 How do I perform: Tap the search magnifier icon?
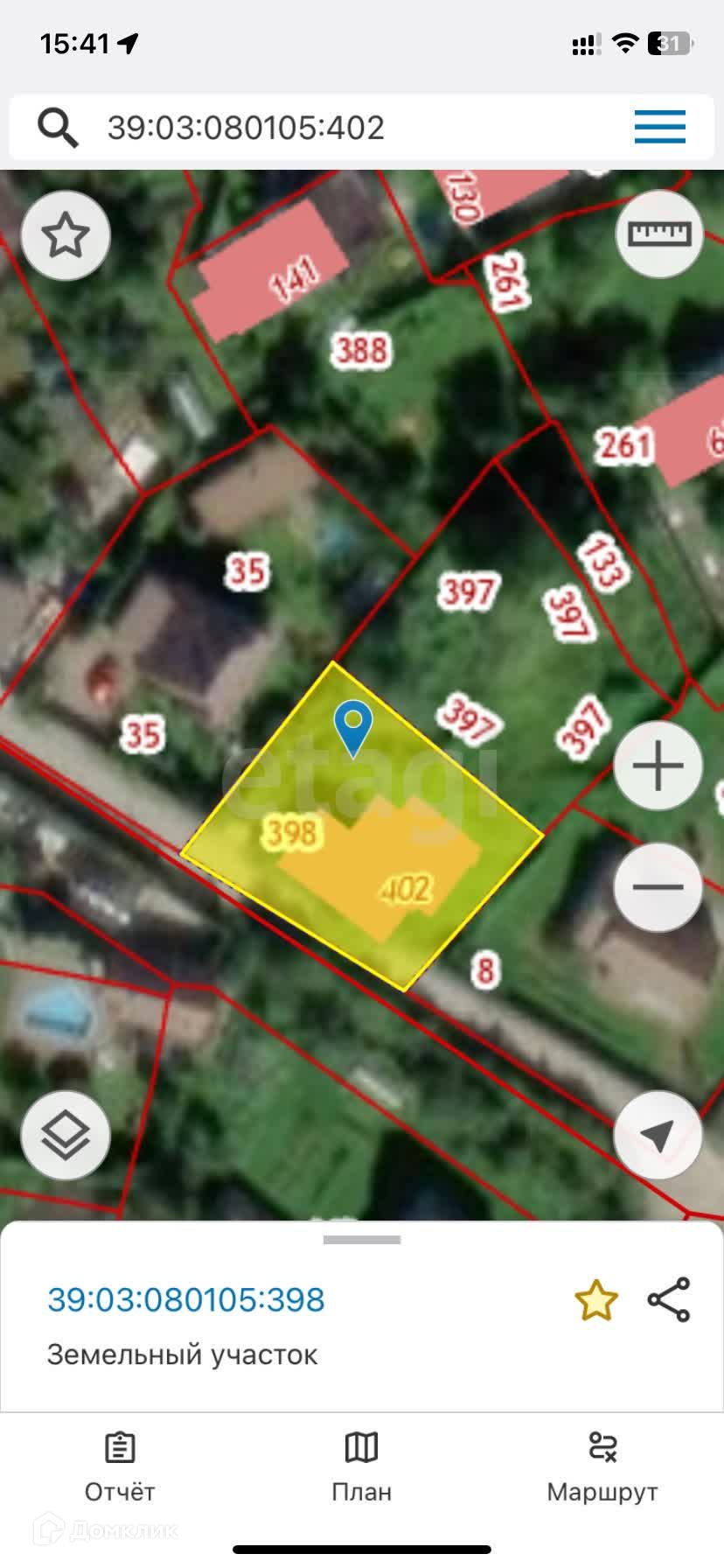tap(58, 128)
